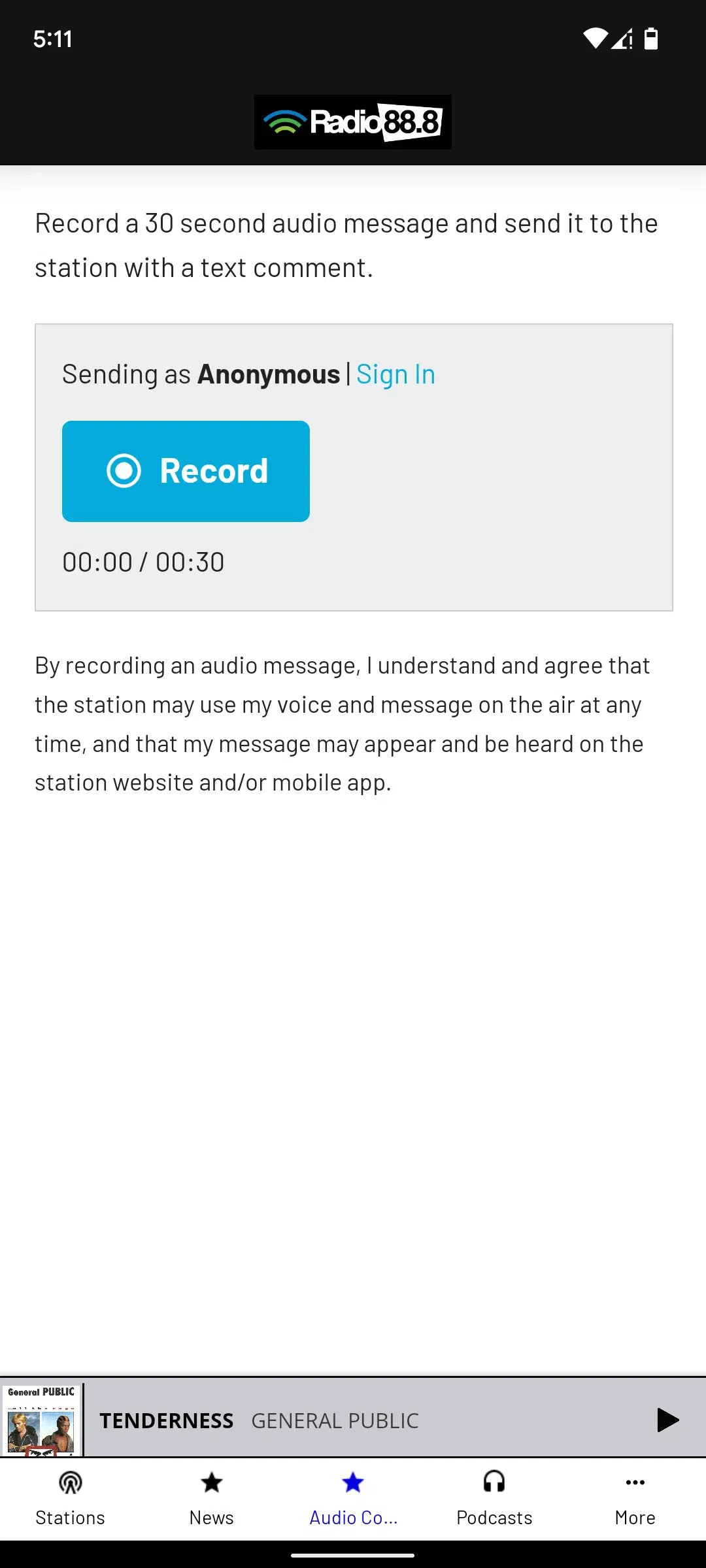Tap the Radio 88.8 station logo
Screen dimensions: 706x1568
coord(352,122)
